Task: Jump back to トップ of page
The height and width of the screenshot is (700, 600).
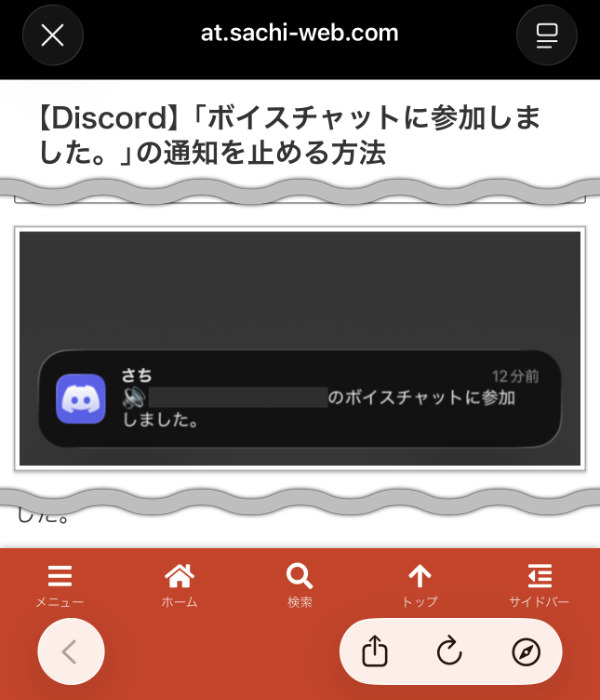Action: (419, 586)
